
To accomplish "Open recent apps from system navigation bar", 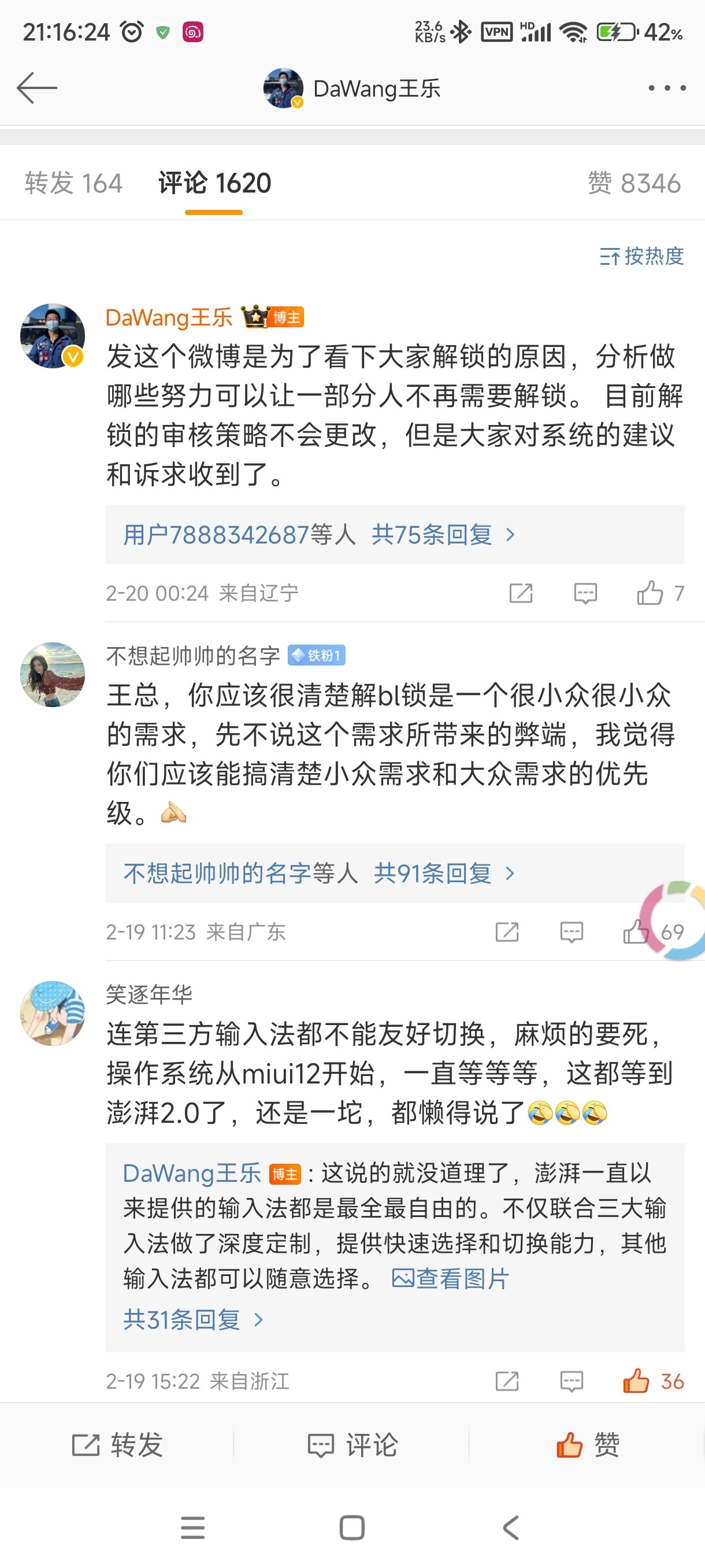I will click(193, 1528).
